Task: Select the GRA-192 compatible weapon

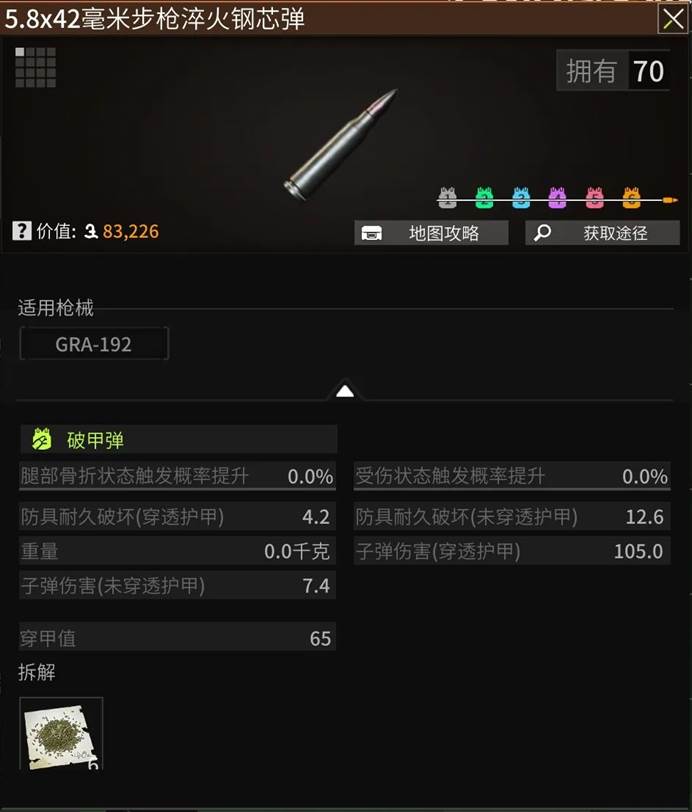Action: pyautogui.click(x=94, y=345)
